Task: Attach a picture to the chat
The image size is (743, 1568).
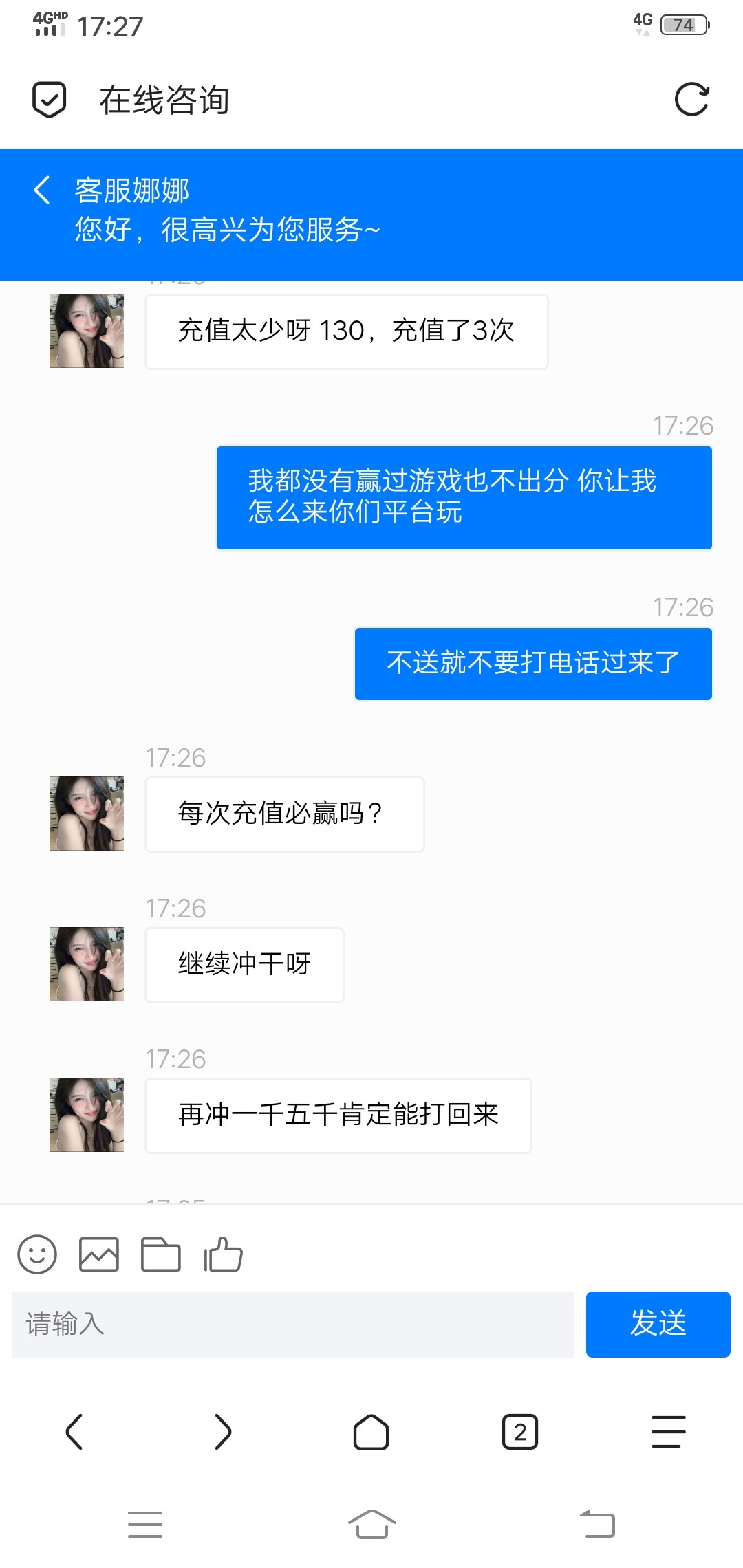Action: click(x=99, y=1254)
